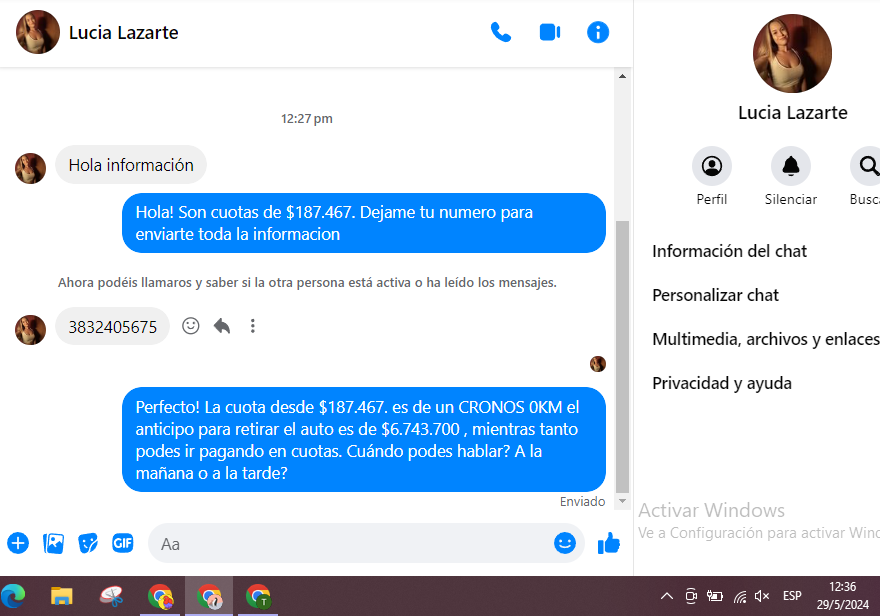Open more options for the 3832405675 message
This screenshot has width=880, height=616.
pos(253,326)
